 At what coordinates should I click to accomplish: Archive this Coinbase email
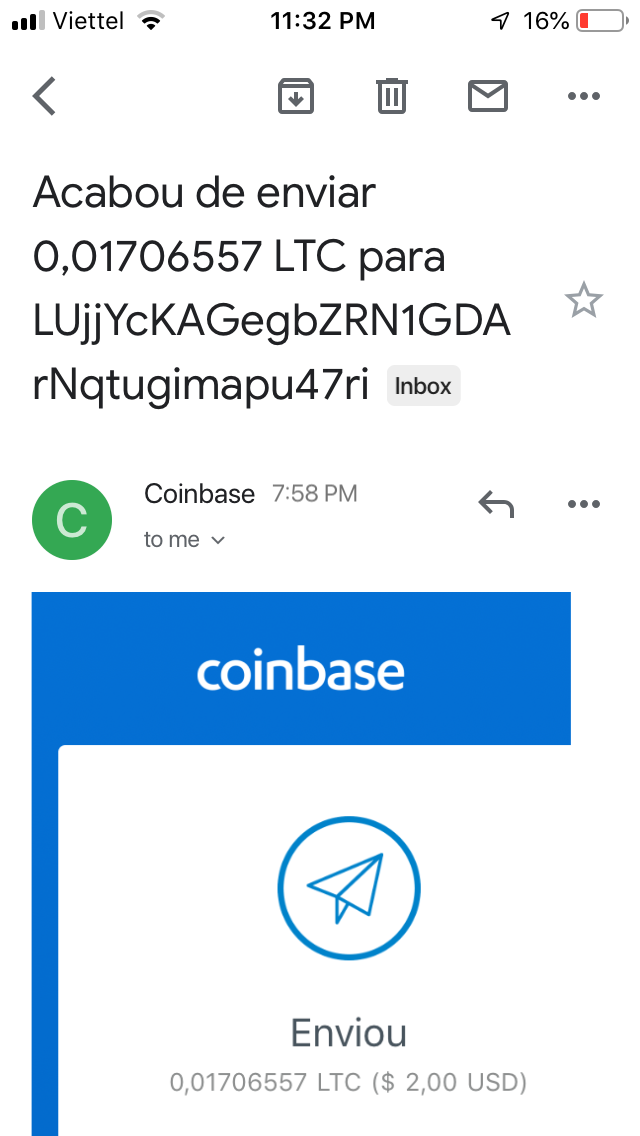tap(295, 96)
